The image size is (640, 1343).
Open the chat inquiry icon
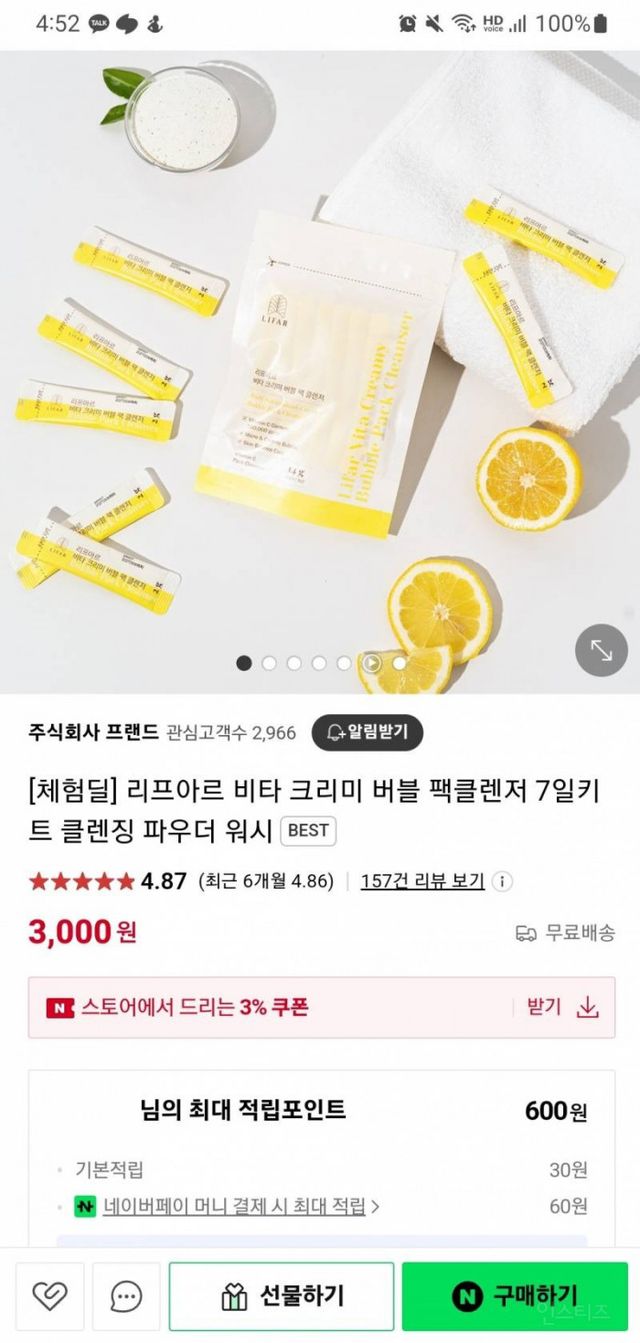[126, 1296]
